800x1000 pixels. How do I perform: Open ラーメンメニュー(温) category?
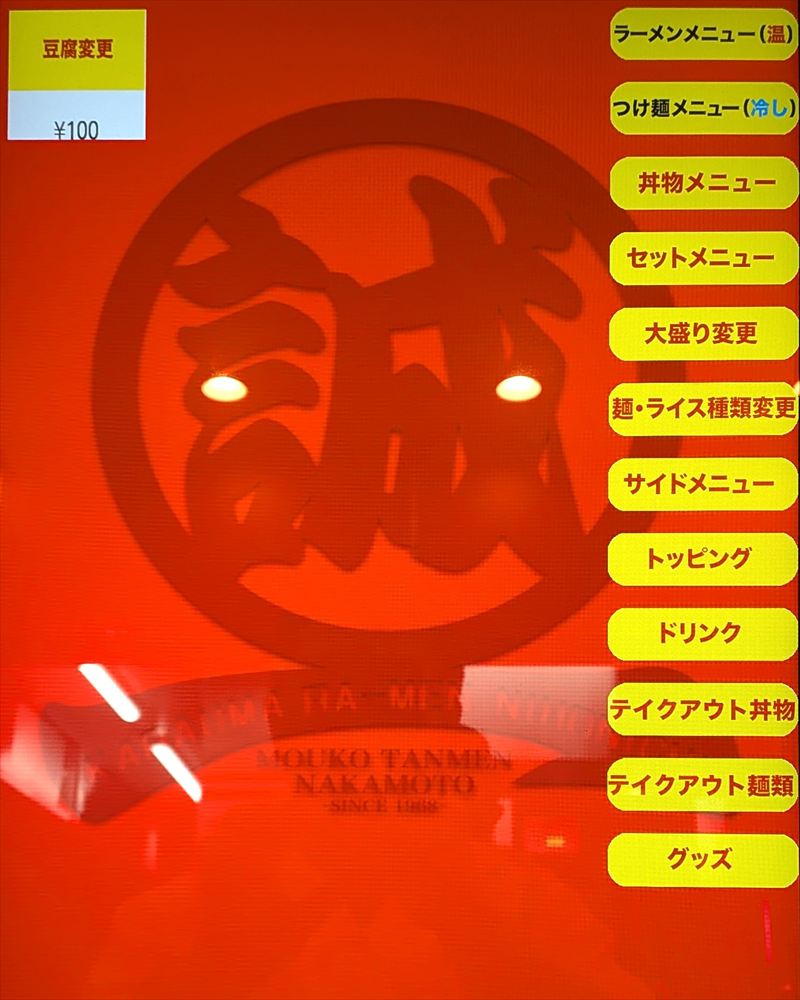pos(704,35)
